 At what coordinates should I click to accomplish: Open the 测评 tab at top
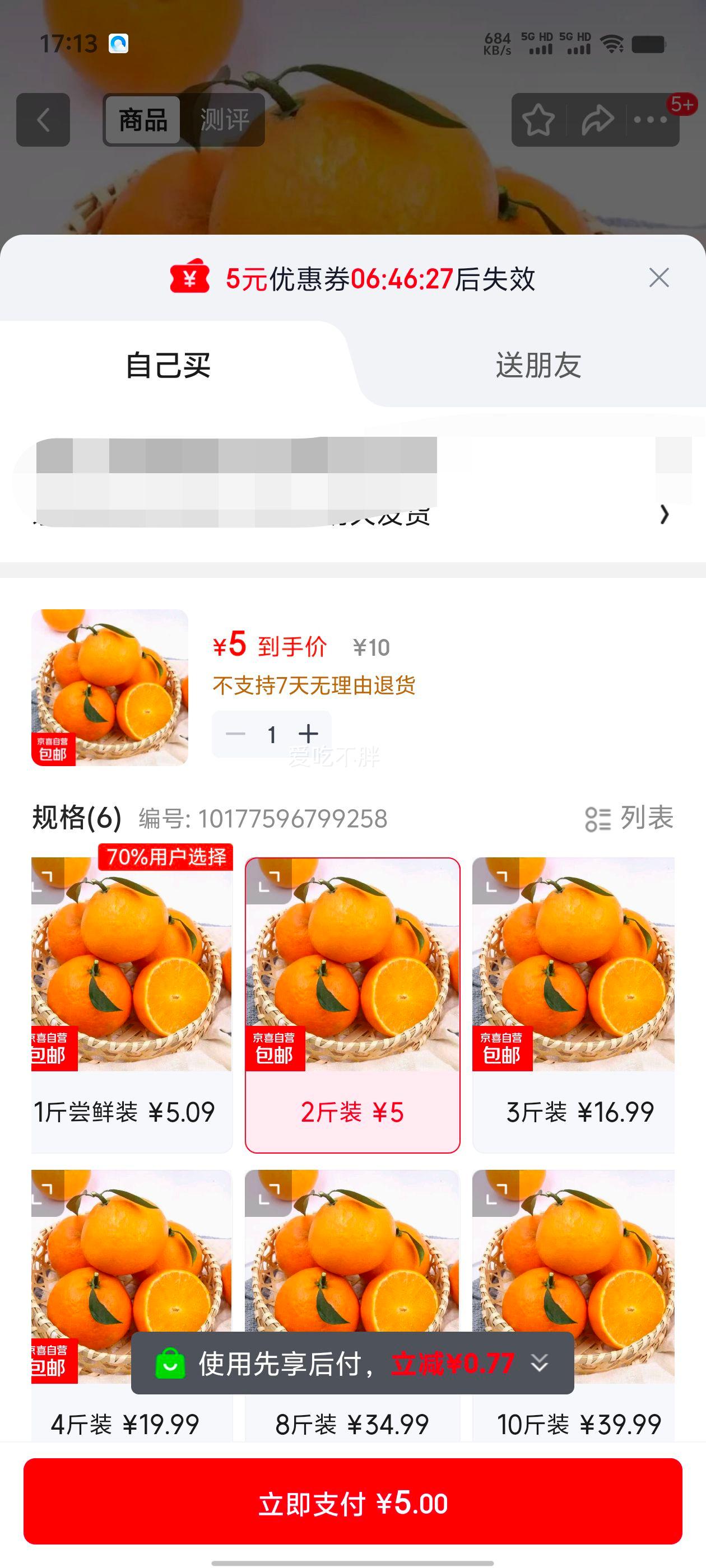225,120
